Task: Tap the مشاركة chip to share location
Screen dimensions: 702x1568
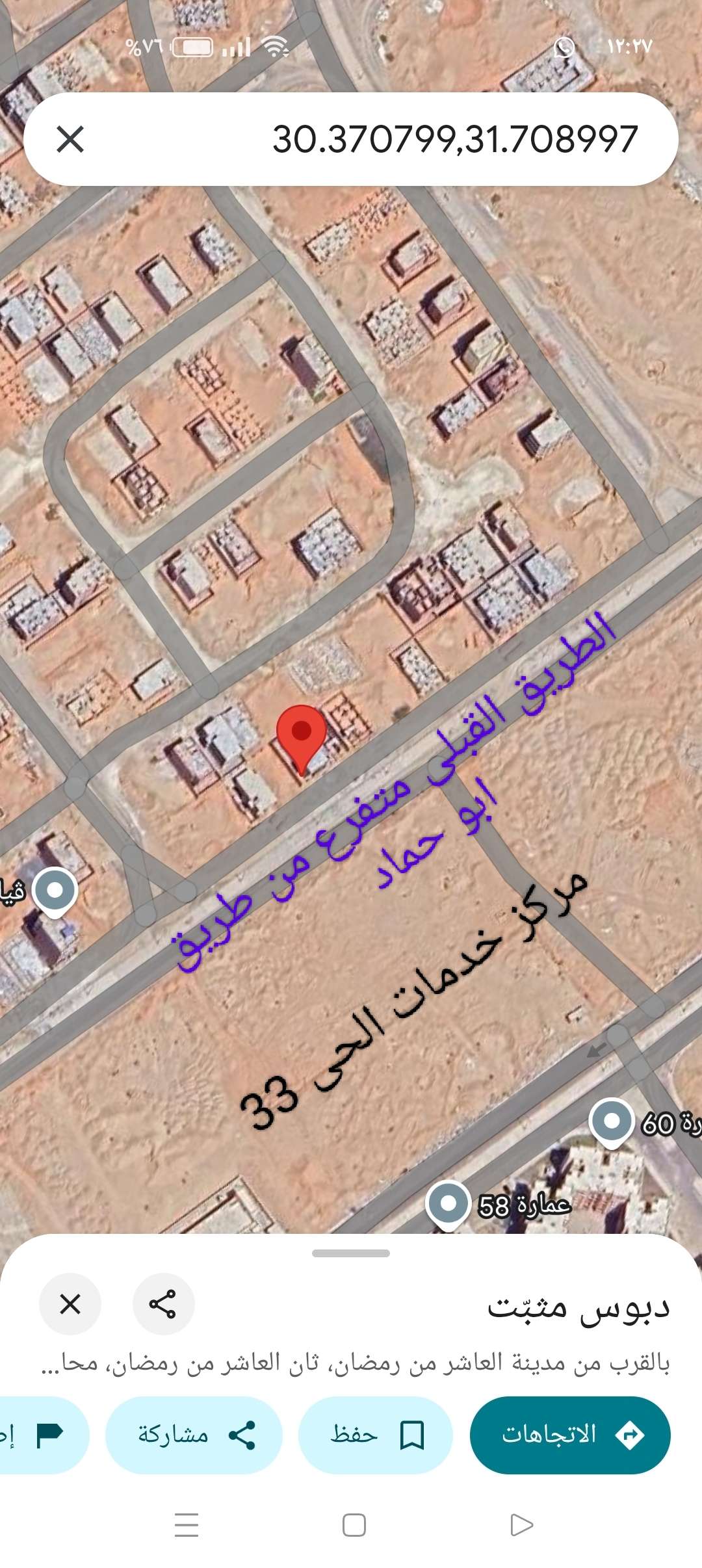Action: [x=194, y=1435]
